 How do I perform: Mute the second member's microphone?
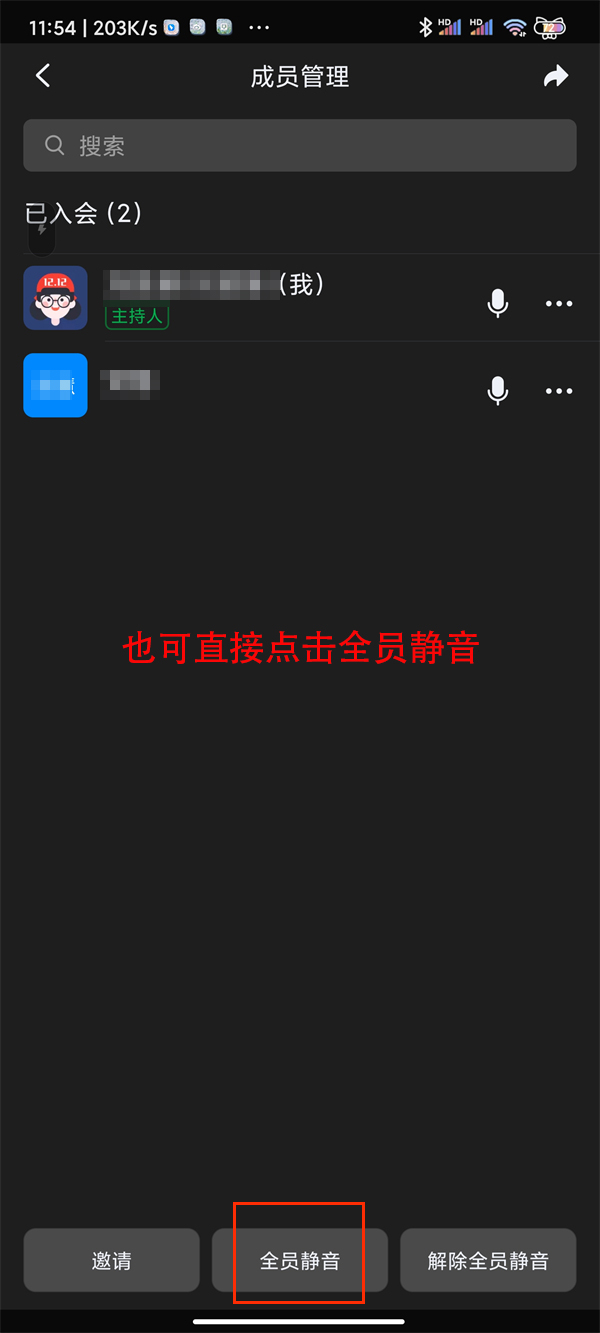click(497, 390)
